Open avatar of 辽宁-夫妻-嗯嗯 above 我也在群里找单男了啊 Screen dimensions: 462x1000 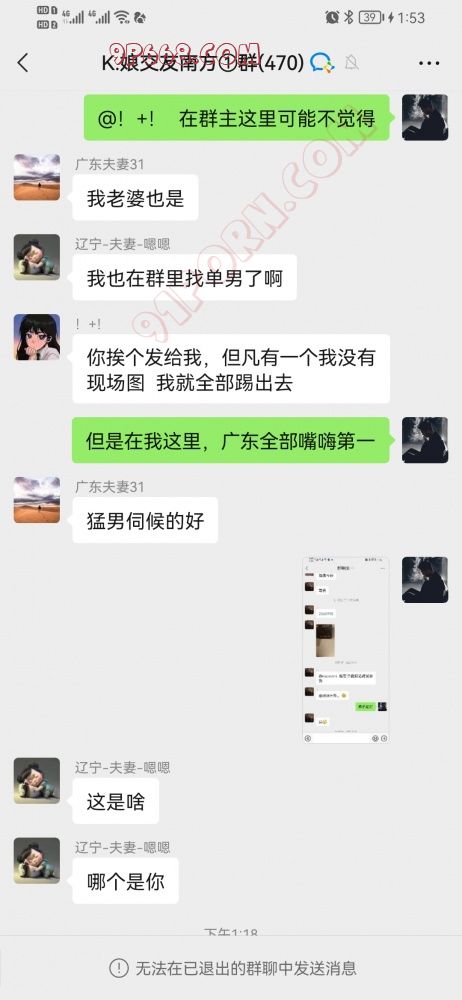(x=37, y=257)
